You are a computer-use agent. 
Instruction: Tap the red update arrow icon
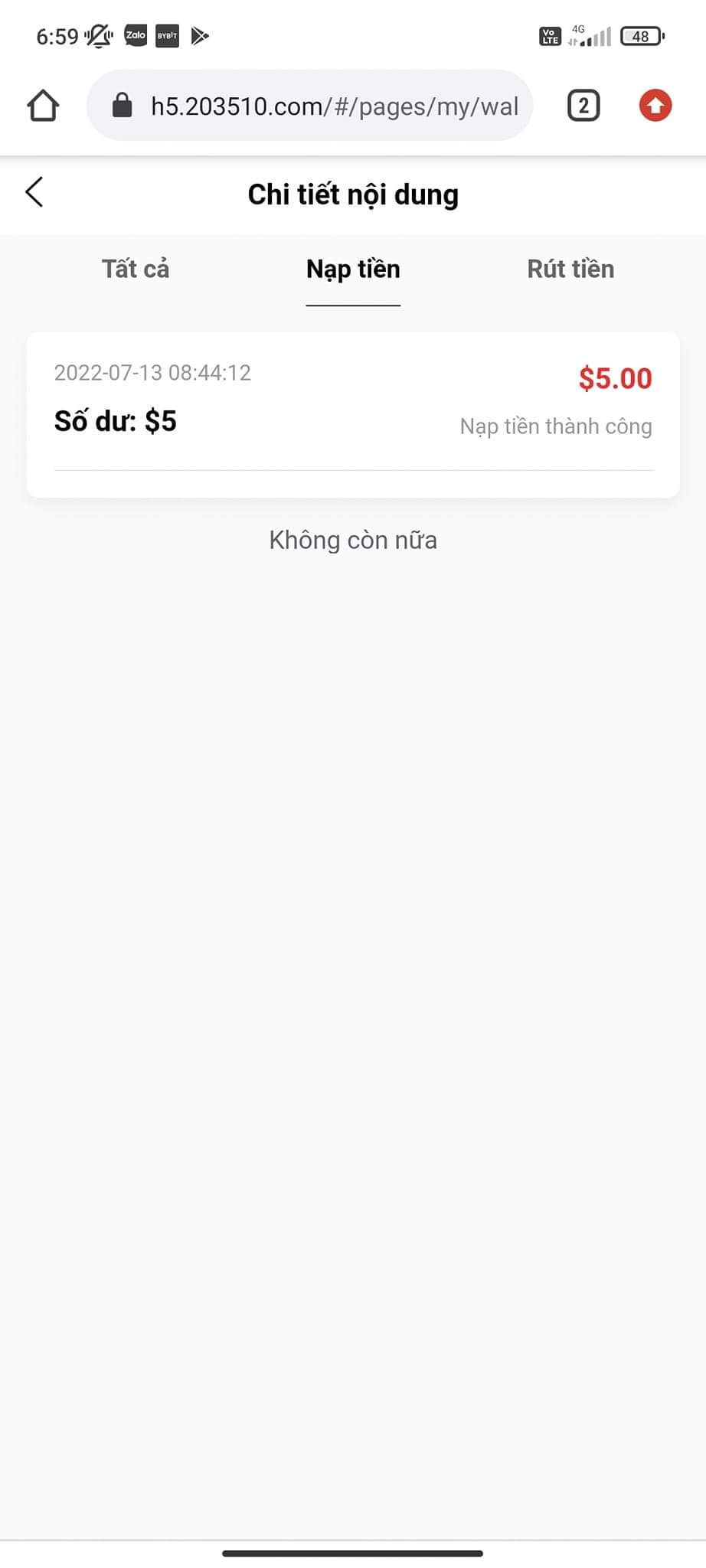pyautogui.click(x=655, y=106)
